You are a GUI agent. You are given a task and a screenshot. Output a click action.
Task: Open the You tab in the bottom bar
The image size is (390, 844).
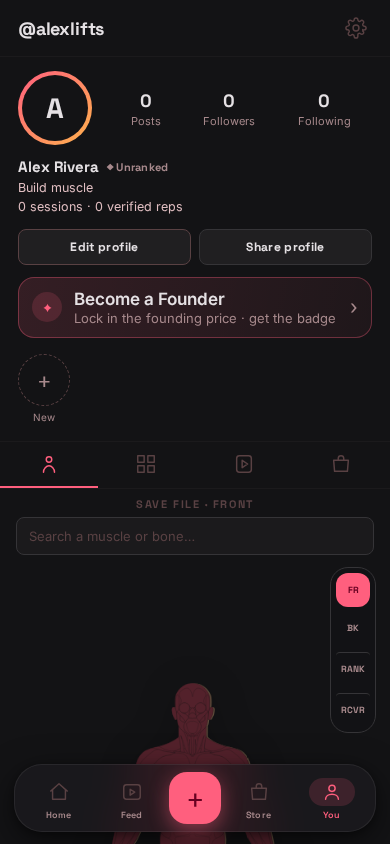tap(331, 800)
